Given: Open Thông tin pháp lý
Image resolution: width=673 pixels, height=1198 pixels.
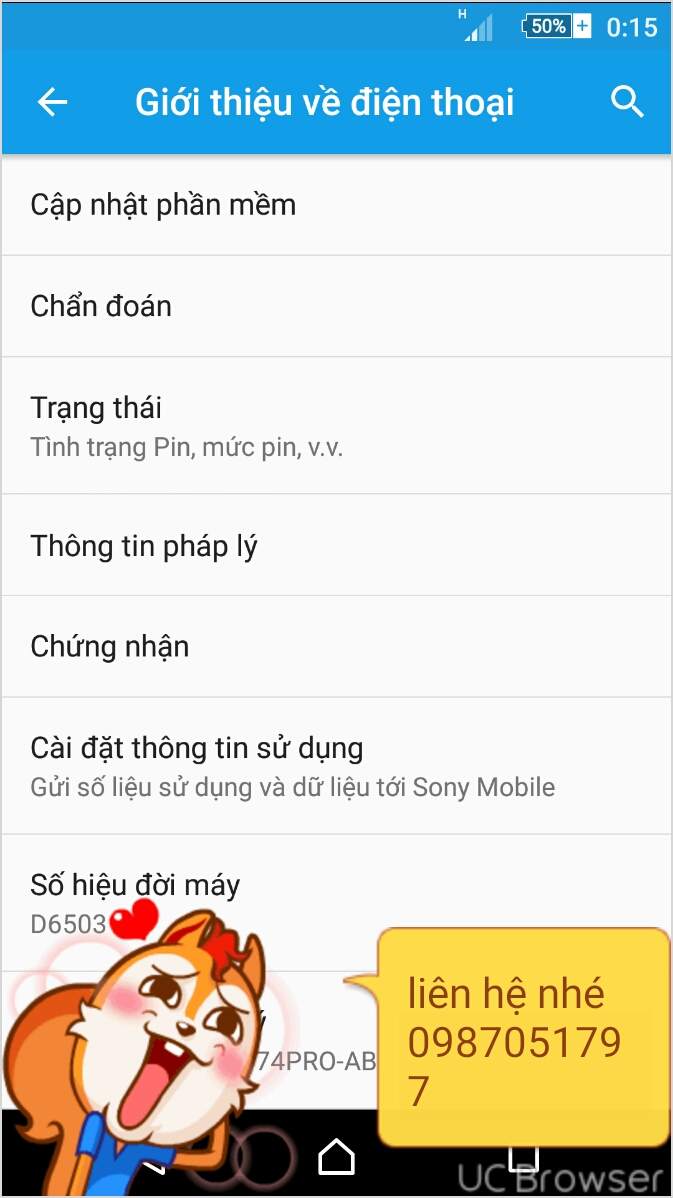Looking at the screenshot, I should 336,546.
